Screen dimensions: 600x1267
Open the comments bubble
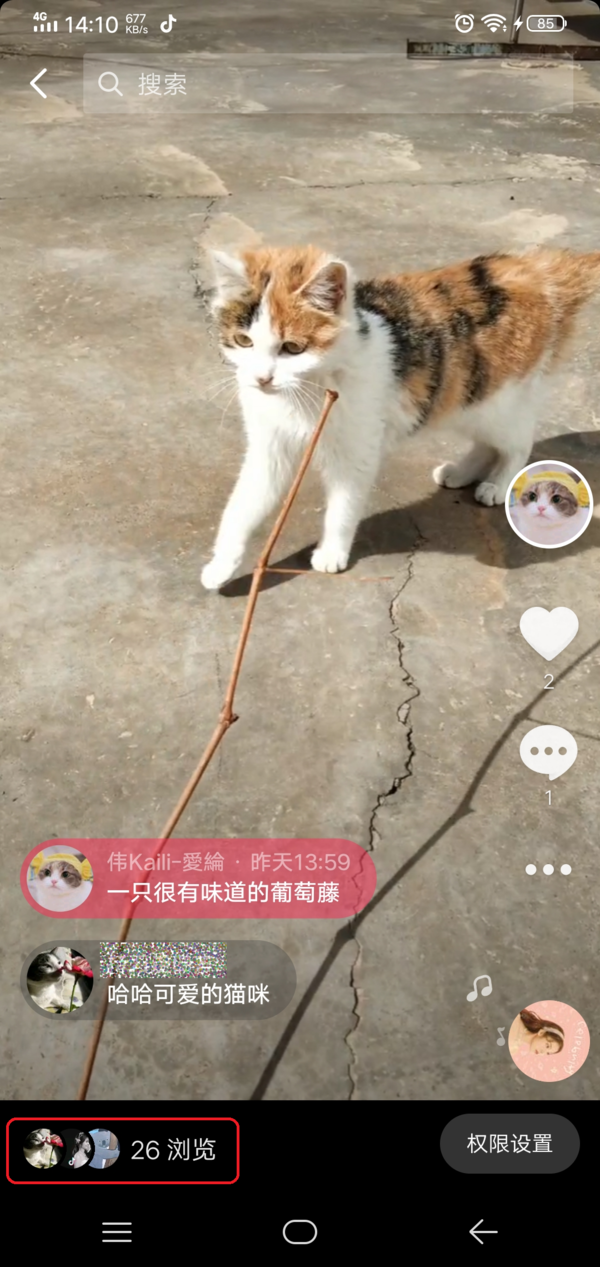tap(548, 753)
